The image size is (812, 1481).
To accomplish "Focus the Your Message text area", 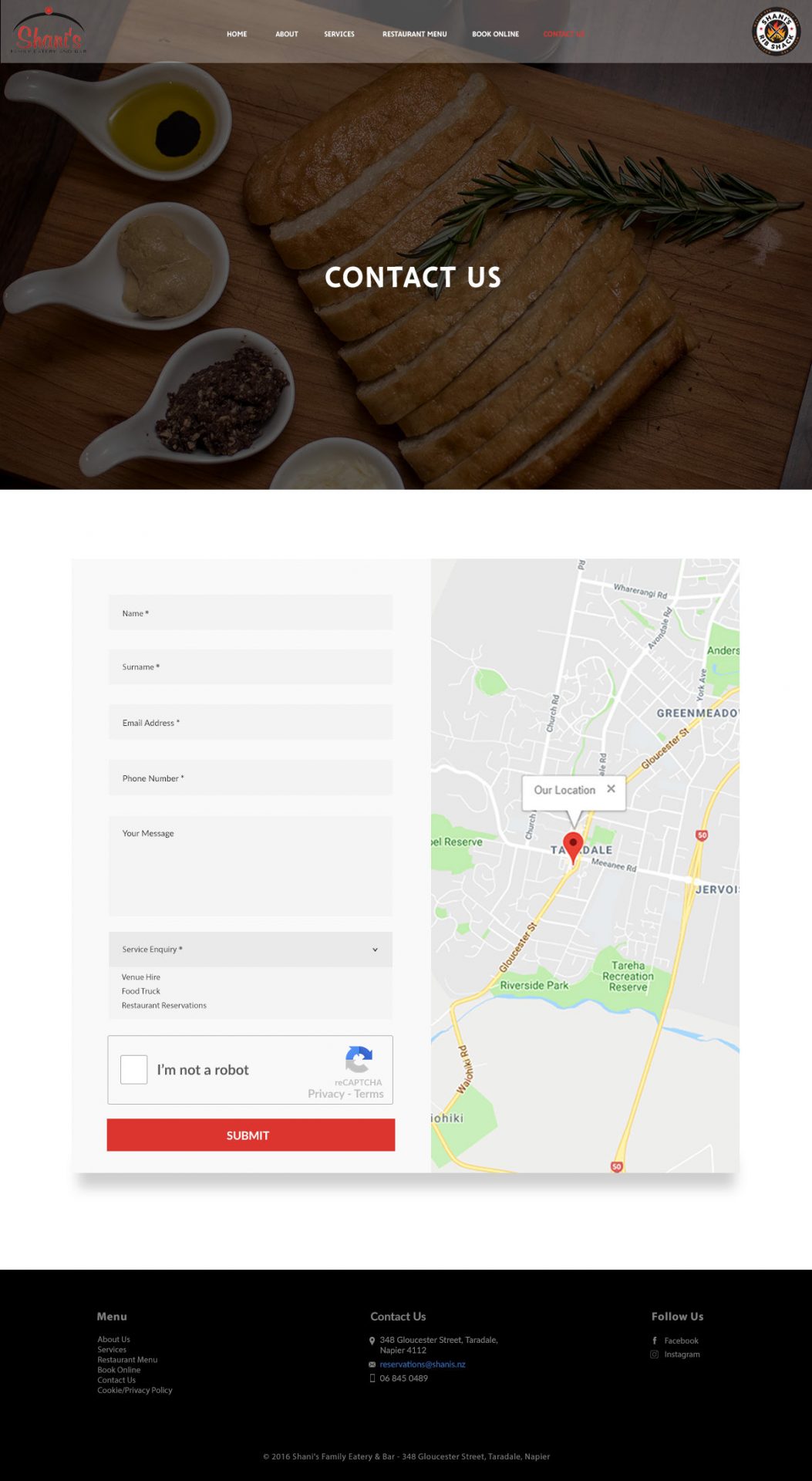I will pyautogui.click(x=251, y=865).
